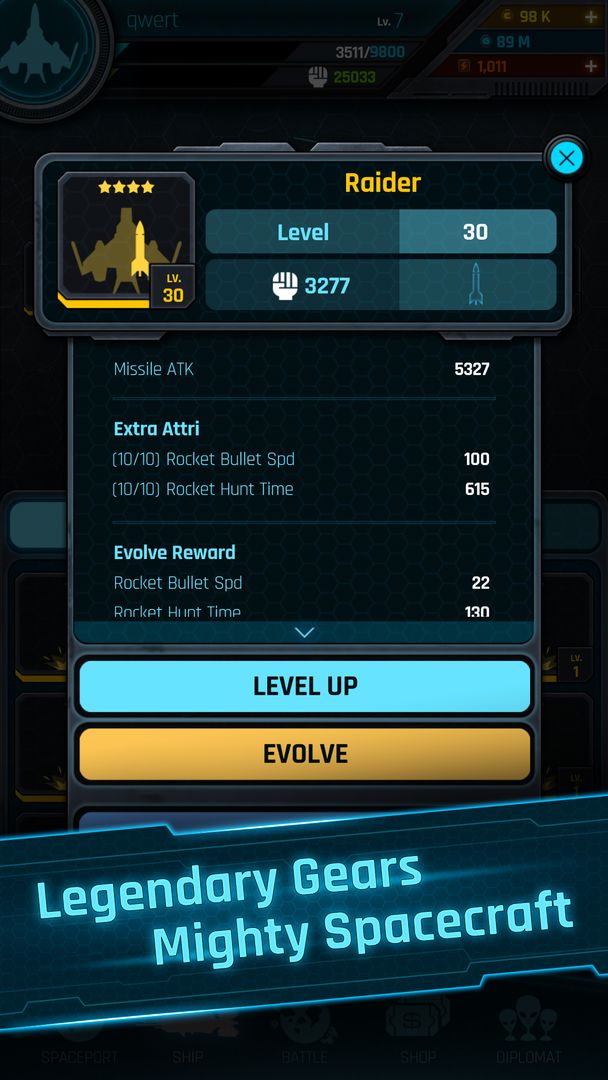Close the Raider details dialog
This screenshot has height=1080, width=608.
tap(566, 158)
